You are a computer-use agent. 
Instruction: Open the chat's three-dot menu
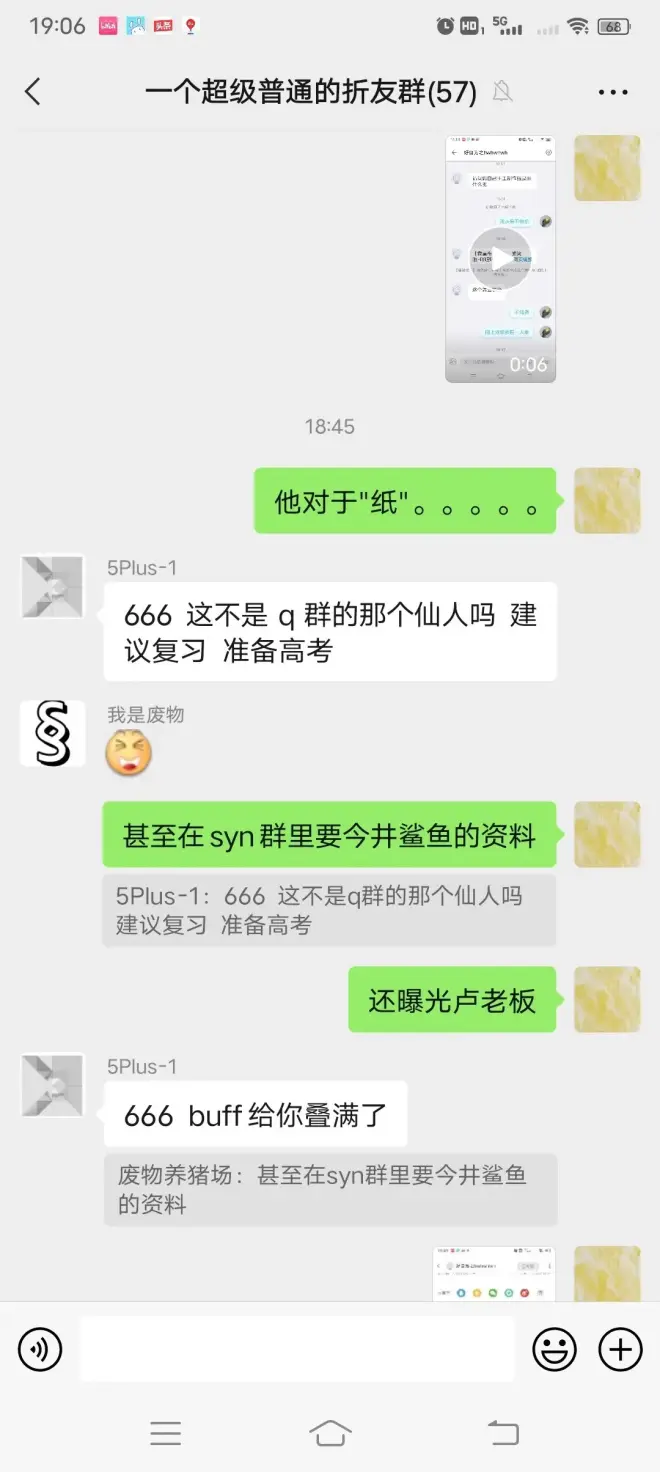pyautogui.click(x=612, y=92)
